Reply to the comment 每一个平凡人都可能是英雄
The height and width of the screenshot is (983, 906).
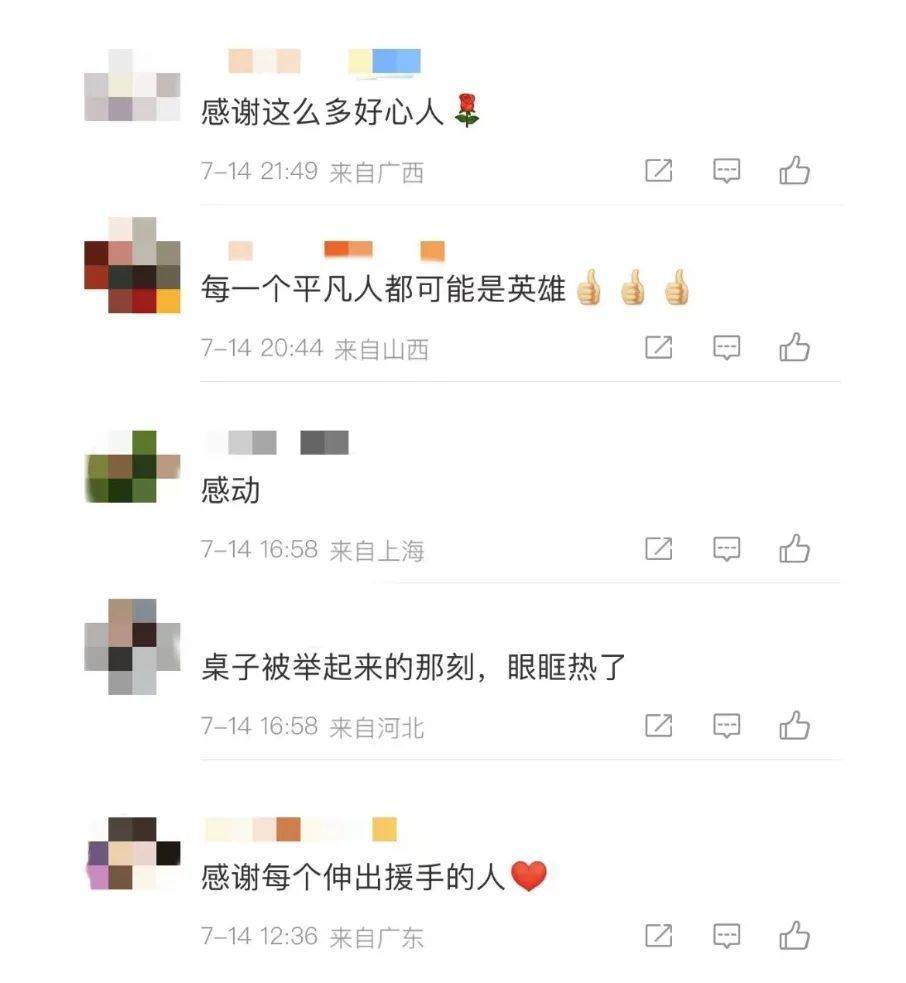click(727, 347)
